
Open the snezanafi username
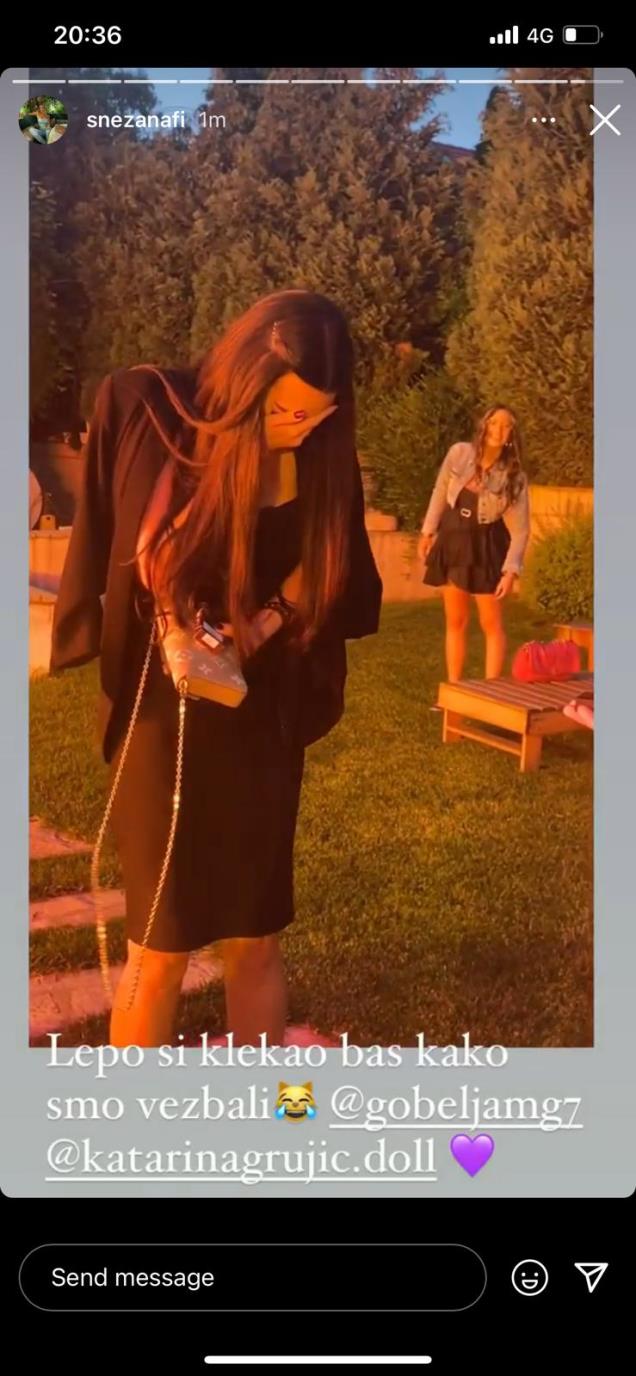(136, 120)
